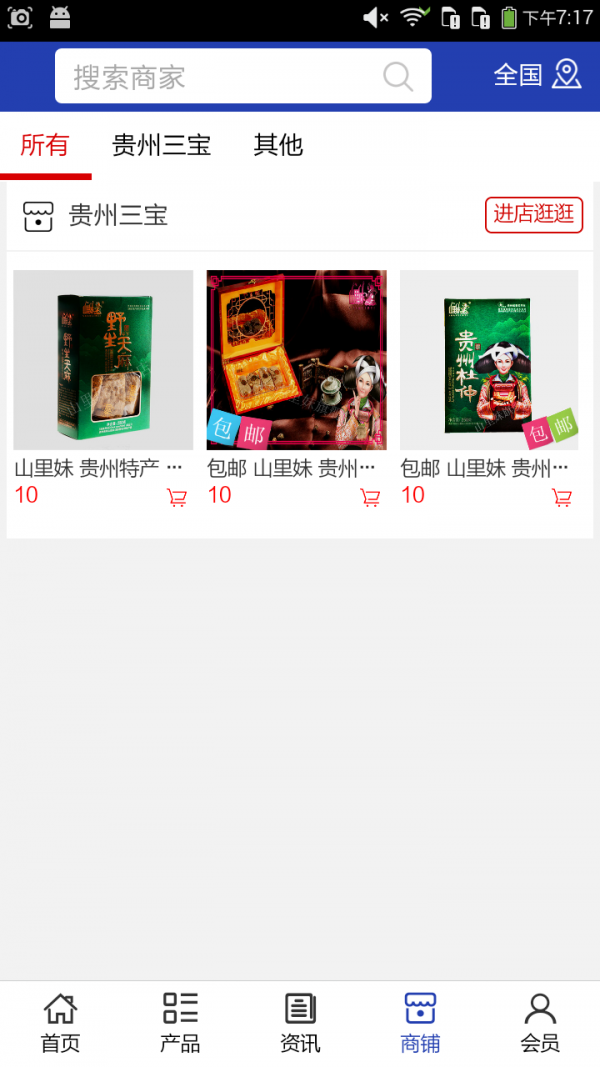600x1067 pixels.
Task: Open the 会员 member tab
Action: 540,1023
